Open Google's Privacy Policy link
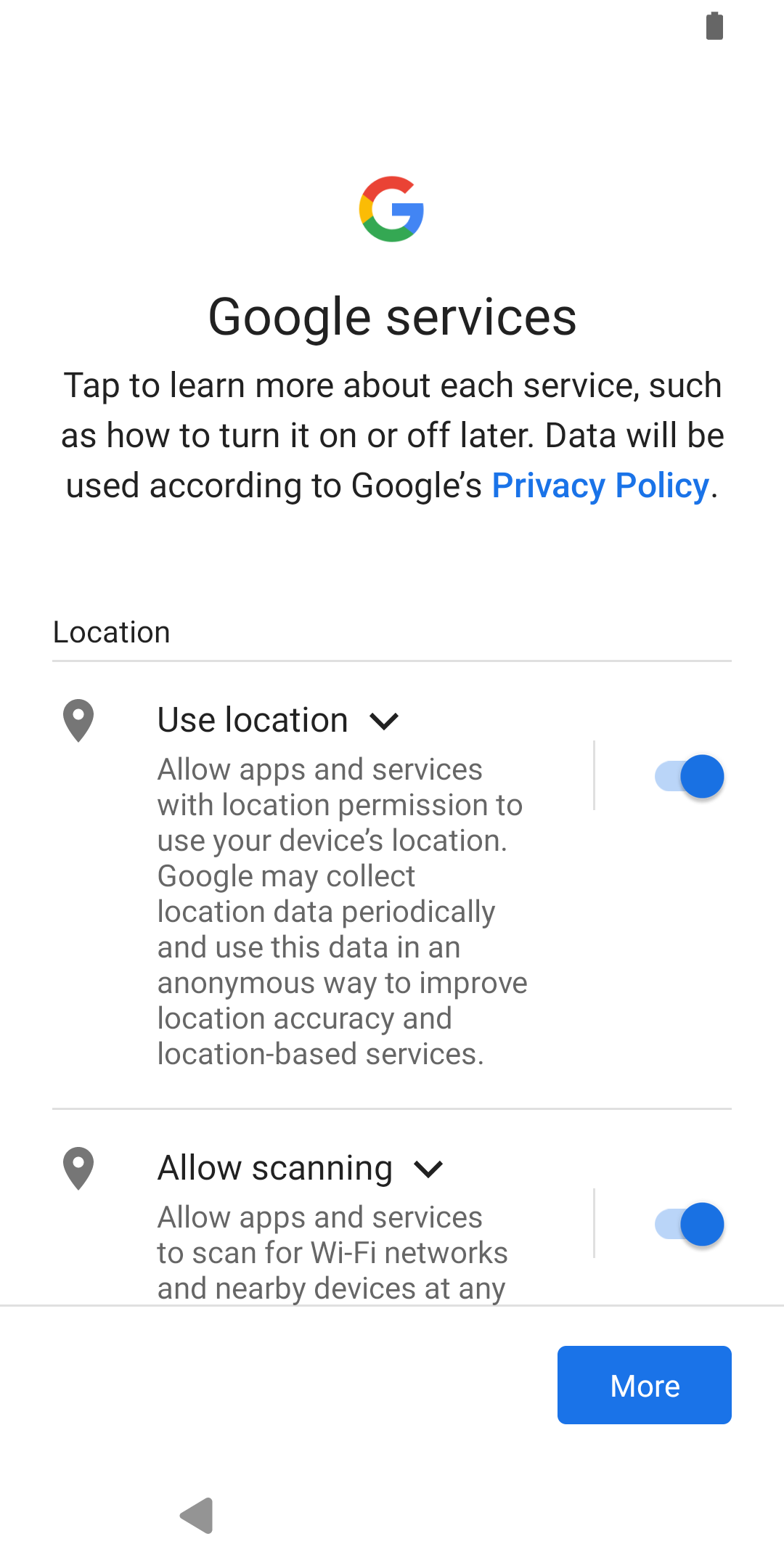Screen dimensions: 784x1568 [600, 486]
